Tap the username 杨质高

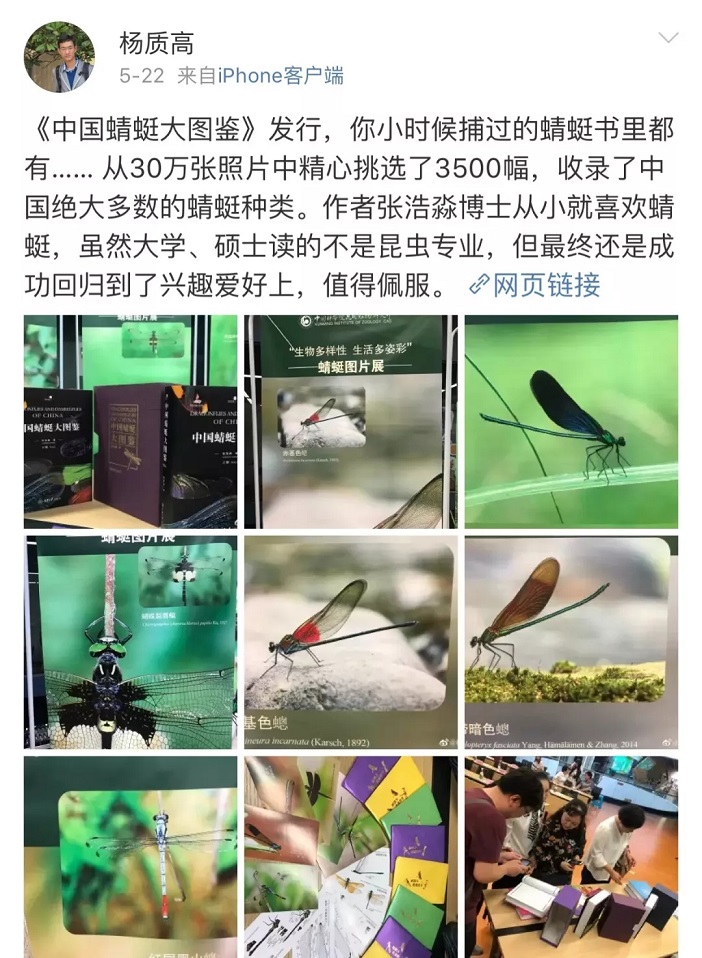(156, 43)
